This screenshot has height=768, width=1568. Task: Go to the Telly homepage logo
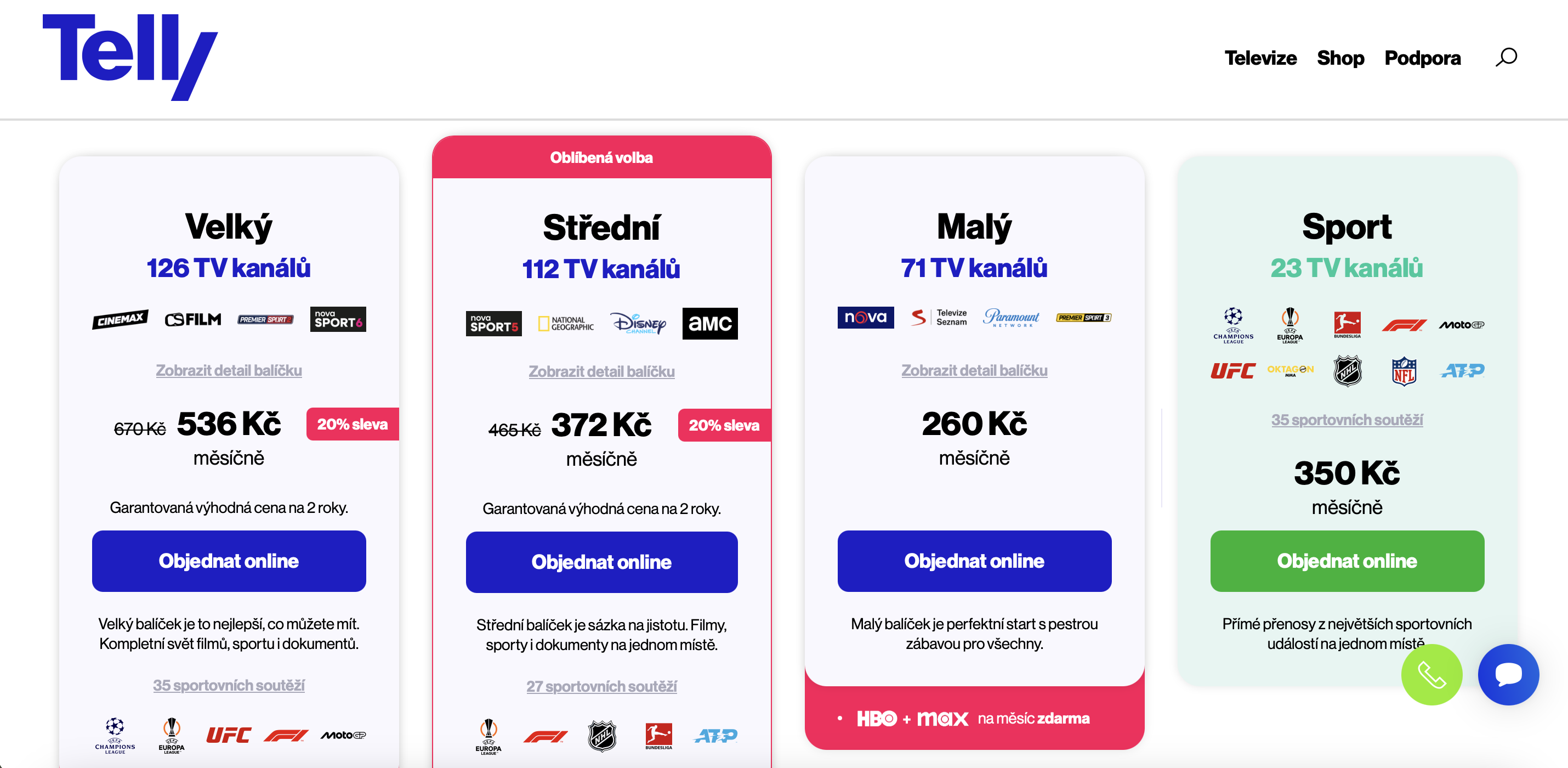[129, 57]
